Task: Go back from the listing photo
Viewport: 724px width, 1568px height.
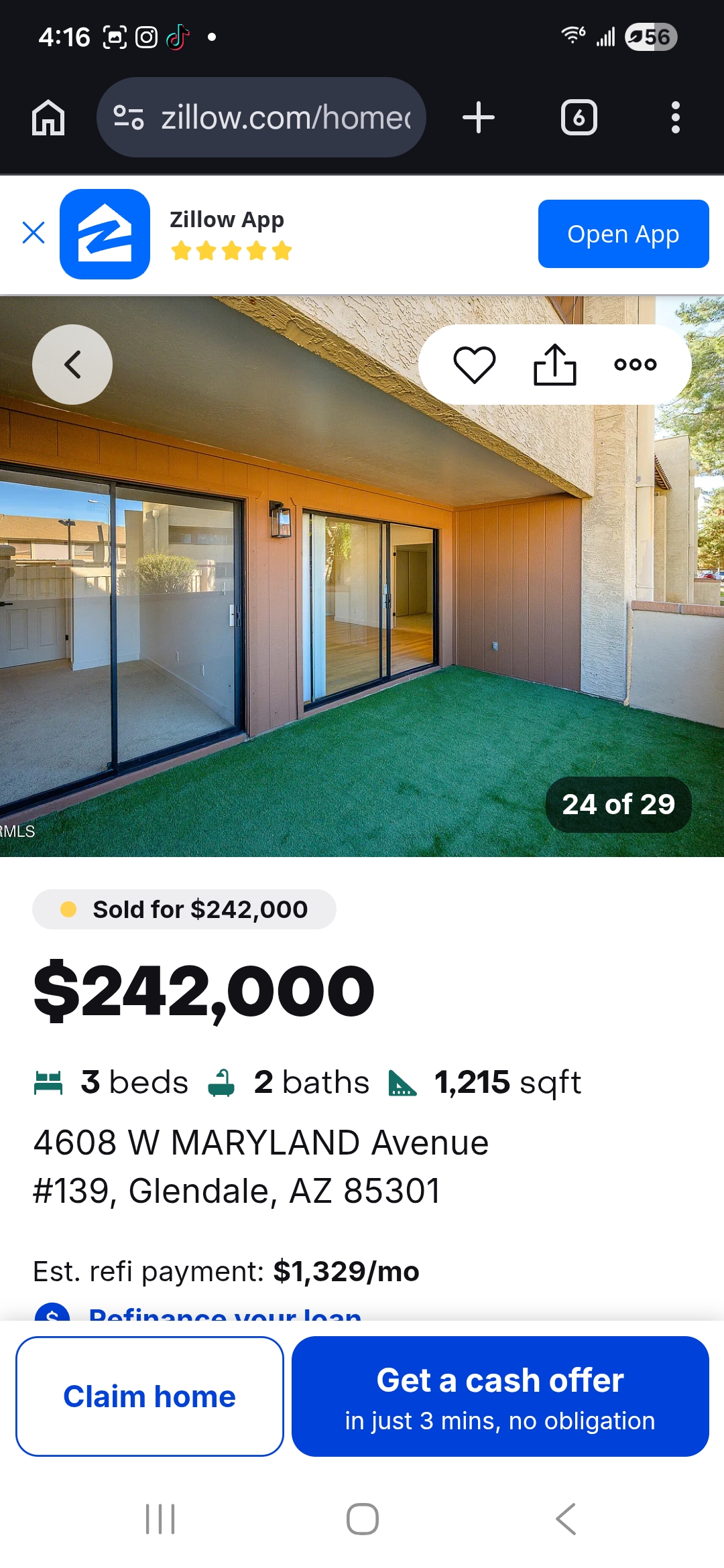Action: tap(72, 365)
